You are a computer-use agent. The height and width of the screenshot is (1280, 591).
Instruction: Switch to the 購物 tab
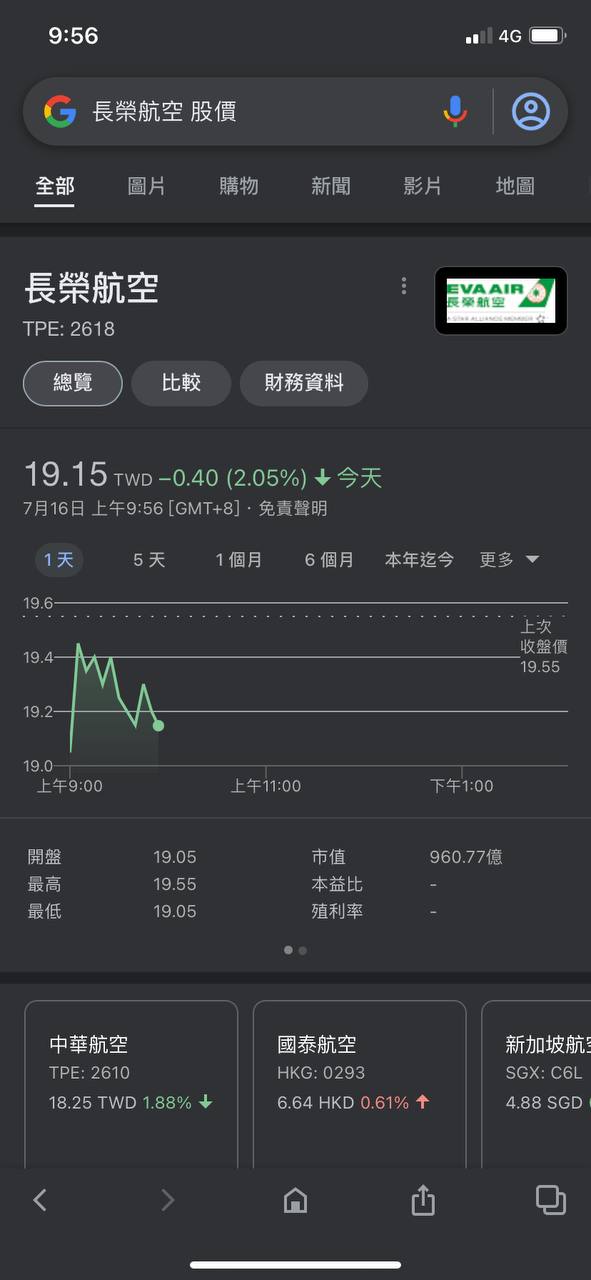click(x=239, y=186)
